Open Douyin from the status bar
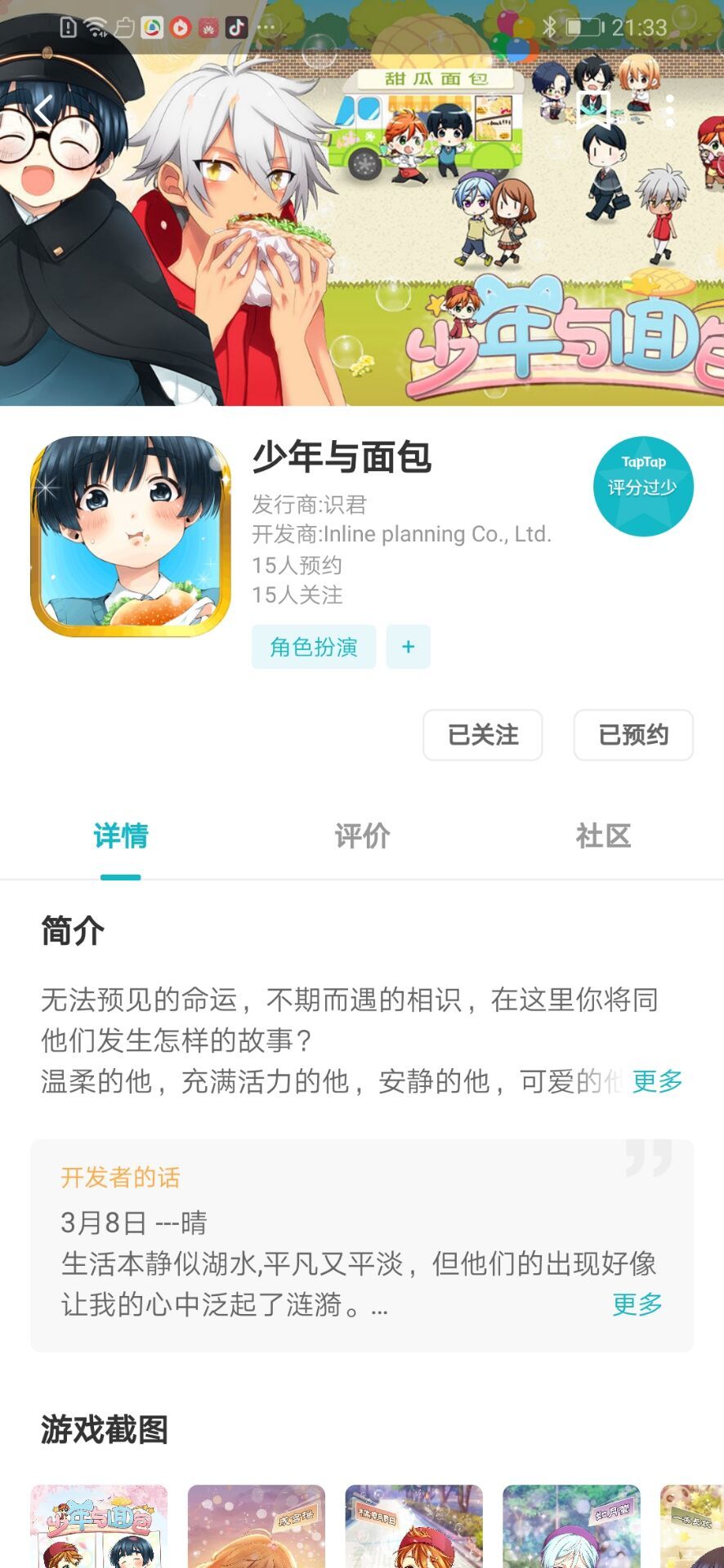724x1568 pixels. [x=235, y=27]
